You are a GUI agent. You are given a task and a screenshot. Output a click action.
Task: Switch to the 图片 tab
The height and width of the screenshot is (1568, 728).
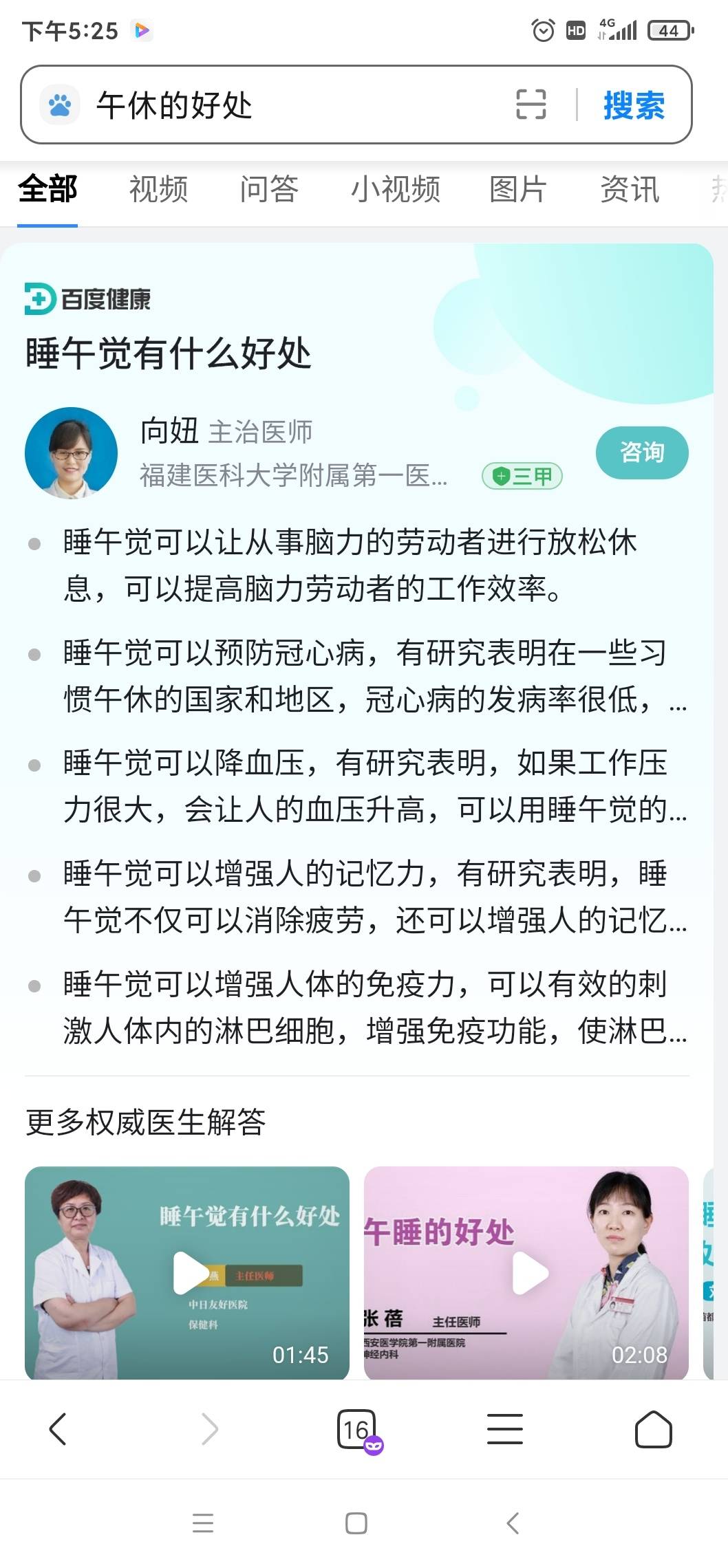click(x=517, y=190)
